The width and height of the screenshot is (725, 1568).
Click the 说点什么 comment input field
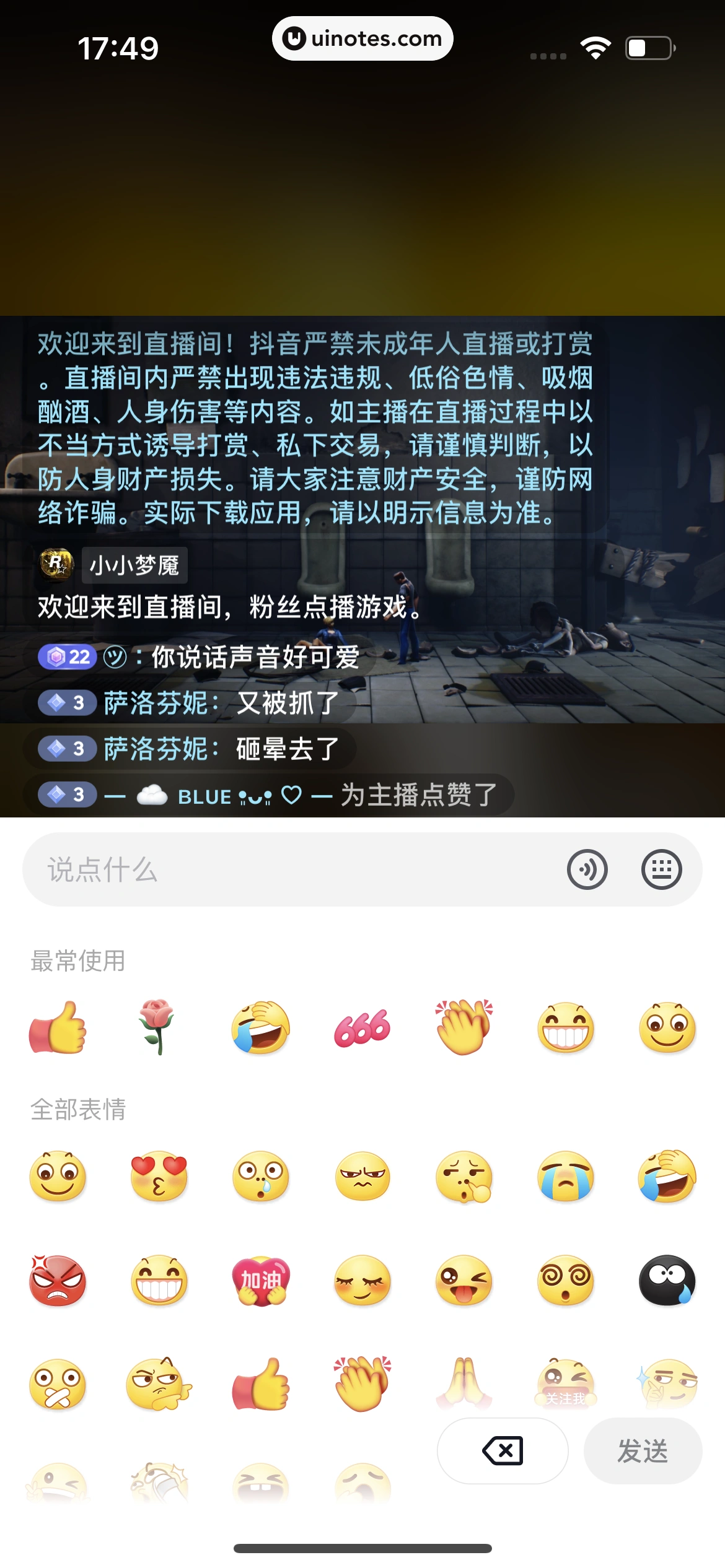248,869
